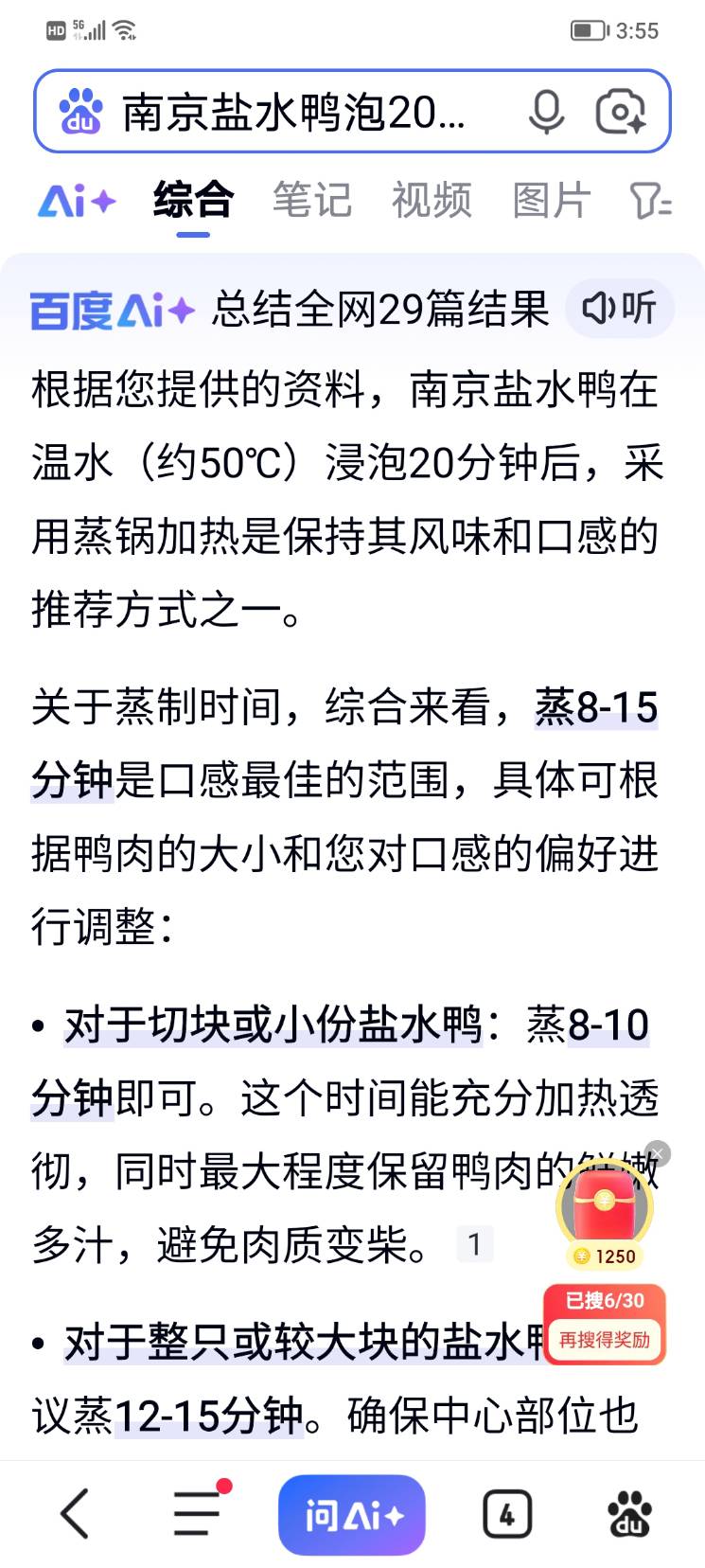Viewport: 705px width, 1568px height.
Task: Go to Baidu home via paw icon
Action: pyautogui.click(x=628, y=1513)
